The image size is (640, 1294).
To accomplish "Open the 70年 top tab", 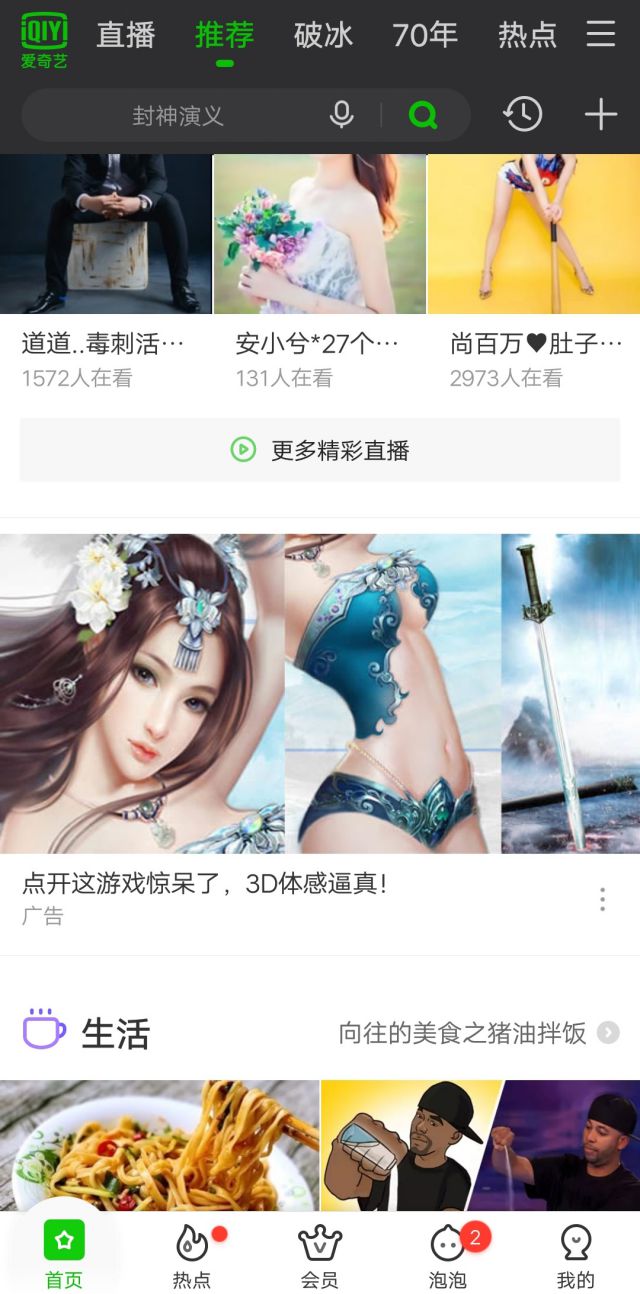I will (x=425, y=35).
